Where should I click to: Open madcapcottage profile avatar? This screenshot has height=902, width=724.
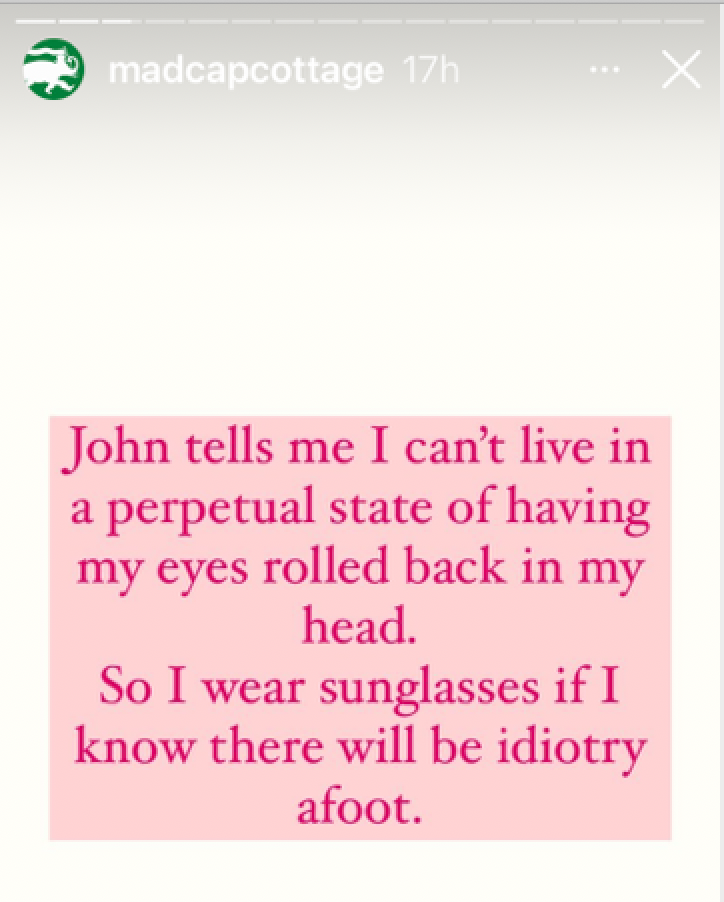click(53, 69)
